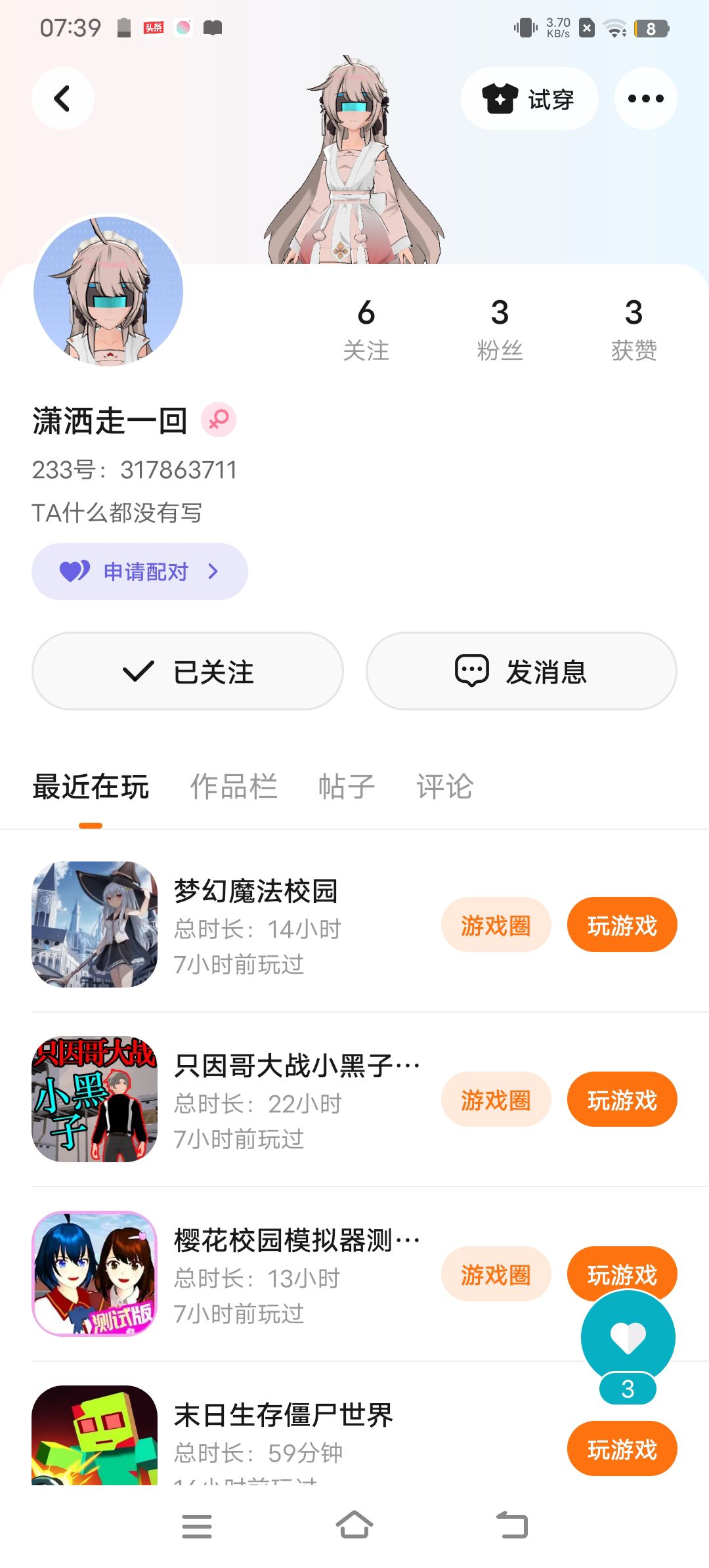Image resolution: width=709 pixels, height=1568 pixels.
Task: Open the three-dot overflow menu
Action: point(645,98)
